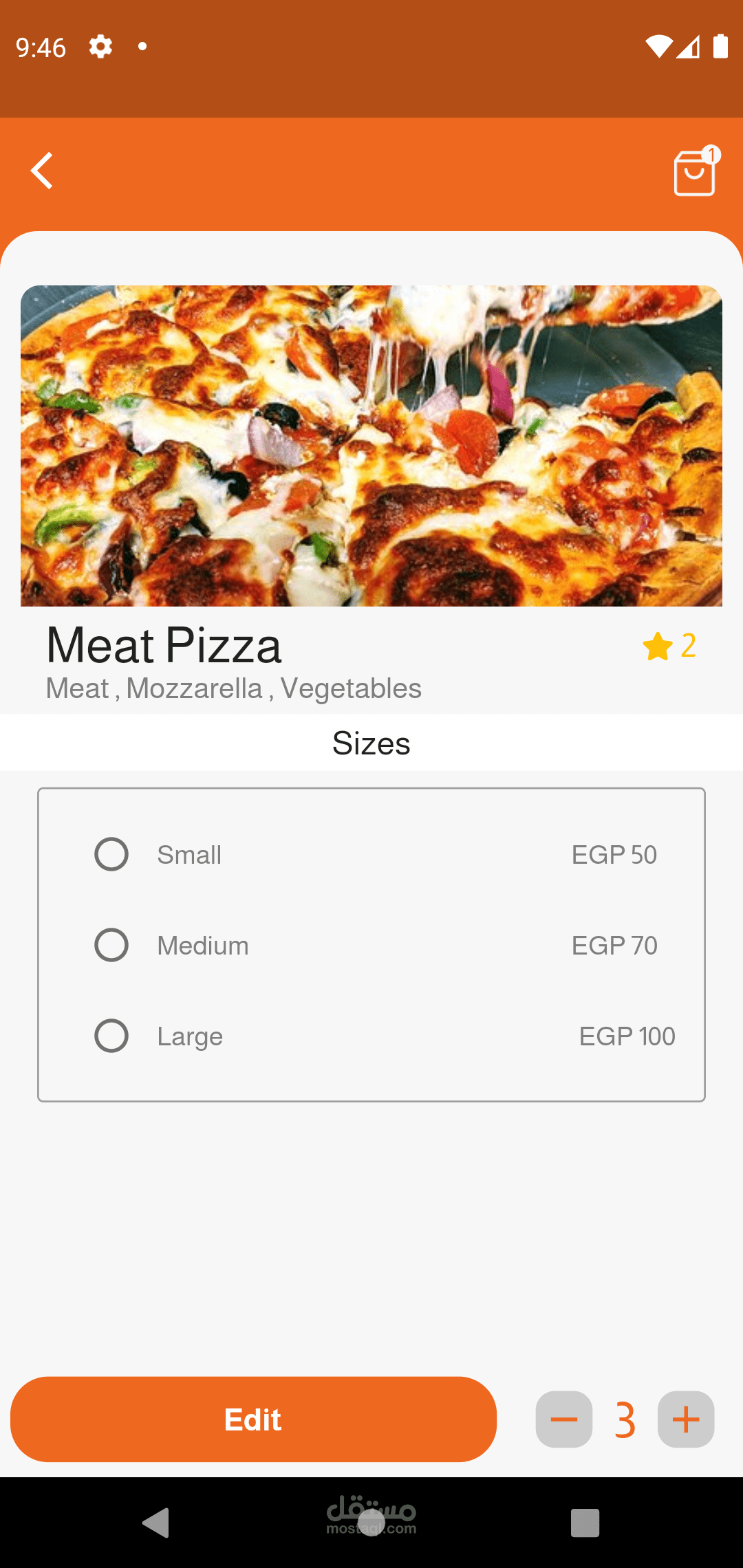The image size is (743, 1568).
Task: Tap the Edit button
Action: 253,1419
